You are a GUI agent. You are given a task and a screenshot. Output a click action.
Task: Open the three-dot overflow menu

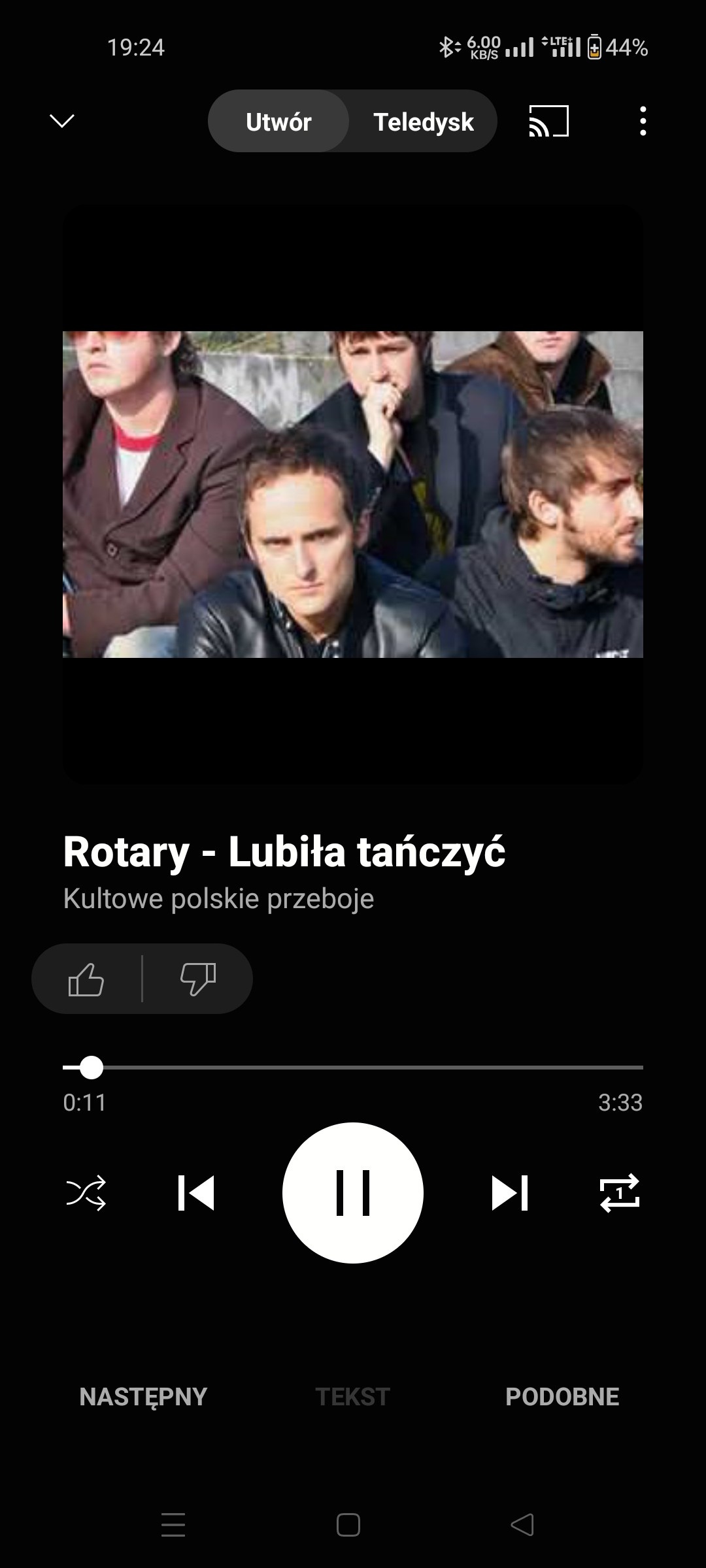[643, 122]
